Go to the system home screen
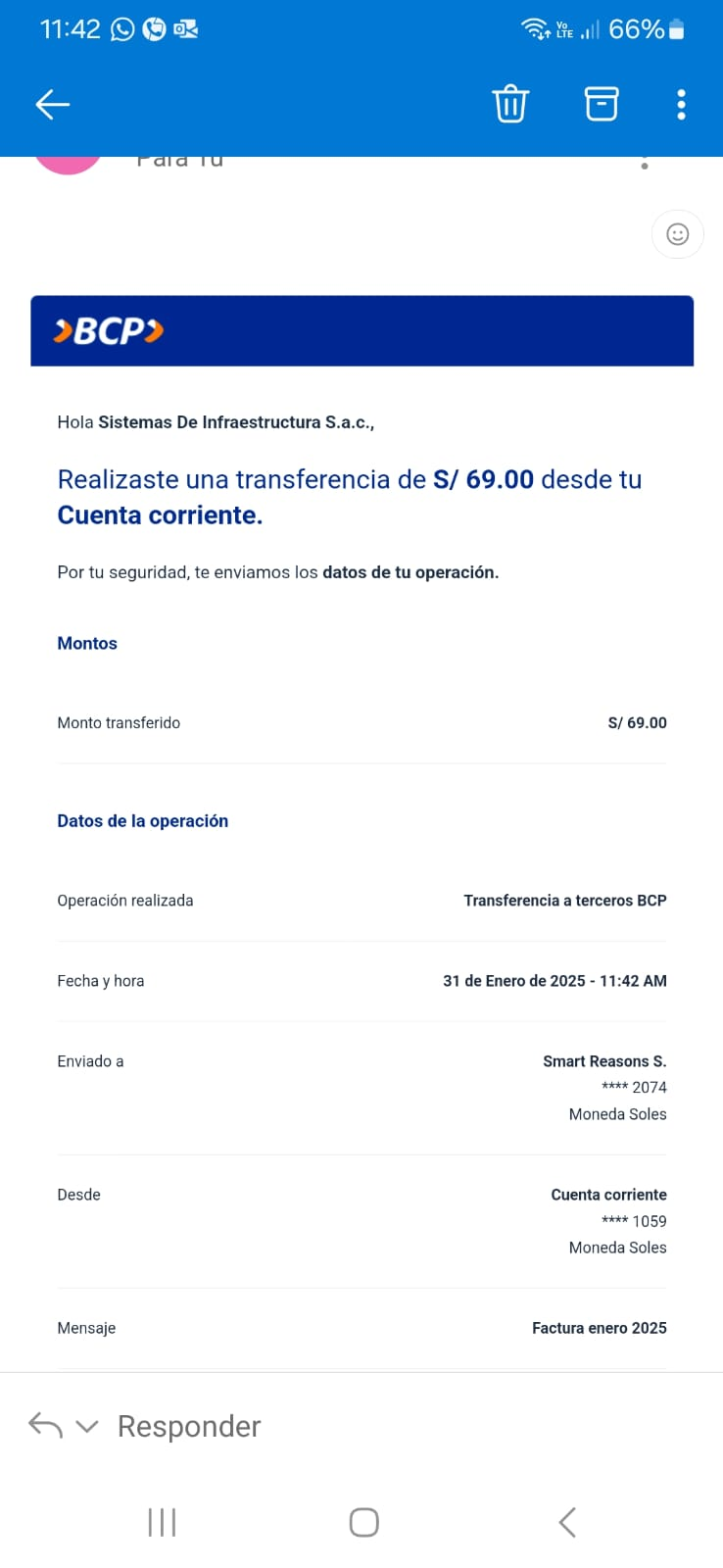The width and height of the screenshot is (723, 1568). click(x=364, y=1522)
